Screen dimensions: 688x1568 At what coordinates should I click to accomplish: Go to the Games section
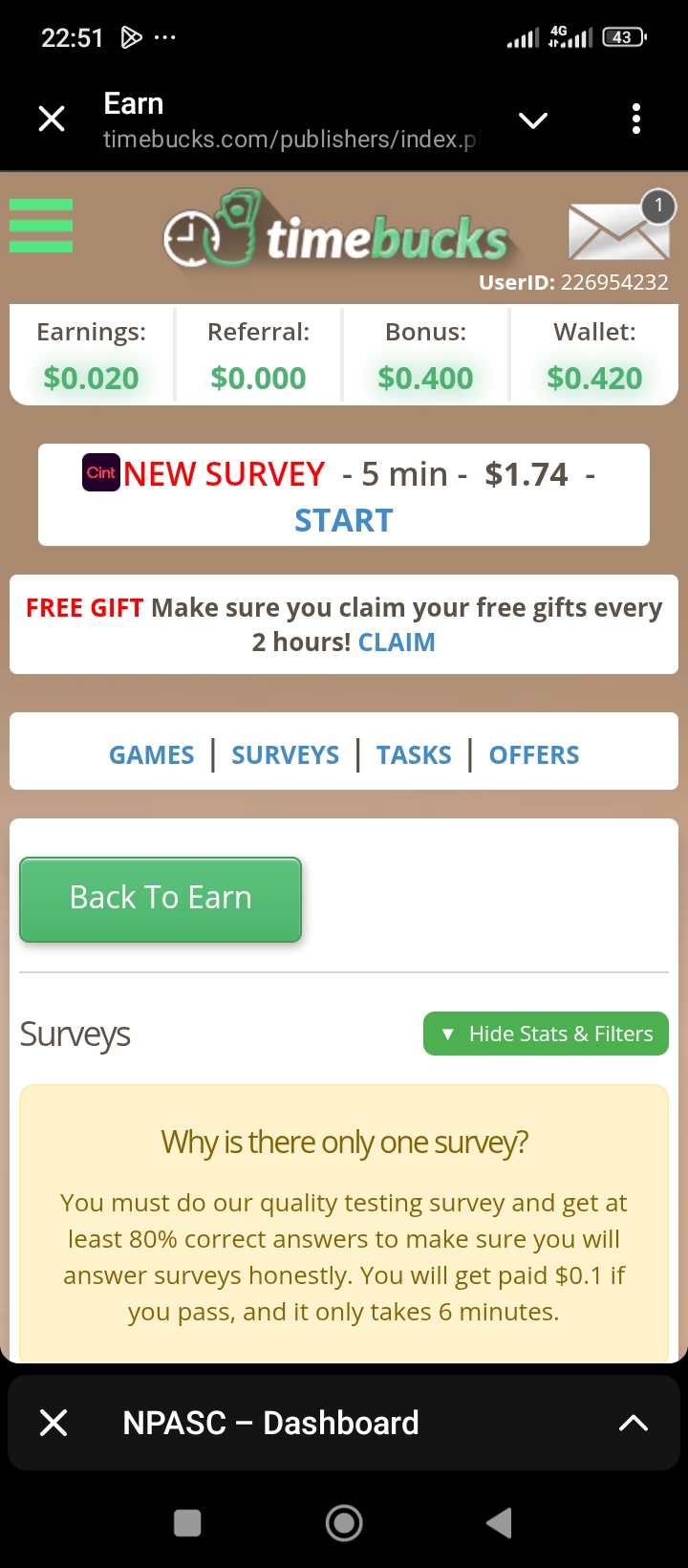[151, 755]
